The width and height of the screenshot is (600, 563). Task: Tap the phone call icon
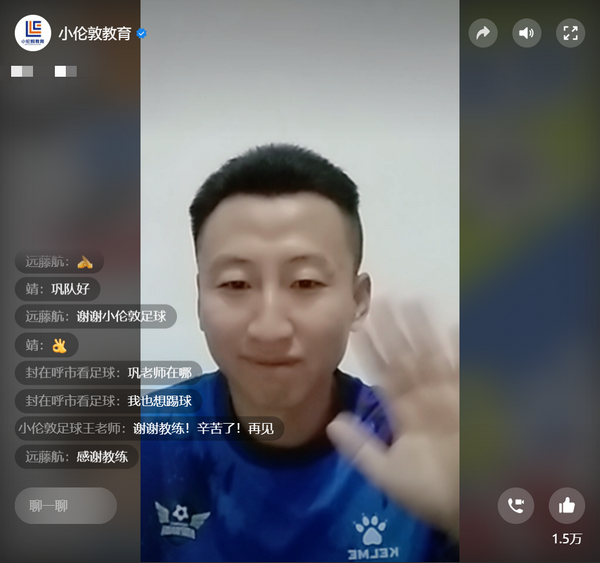coord(516,505)
